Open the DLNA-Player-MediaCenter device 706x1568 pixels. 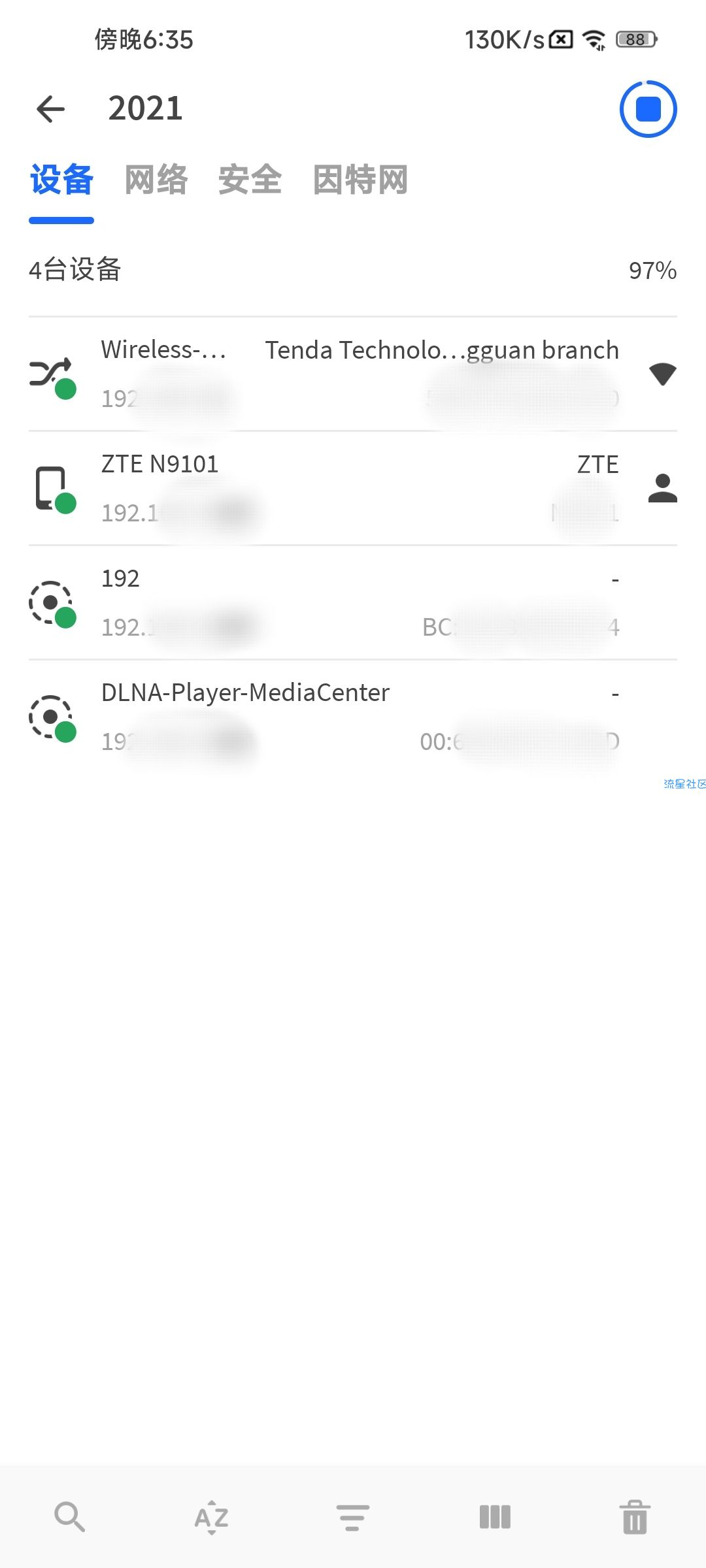(x=353, y=717)
